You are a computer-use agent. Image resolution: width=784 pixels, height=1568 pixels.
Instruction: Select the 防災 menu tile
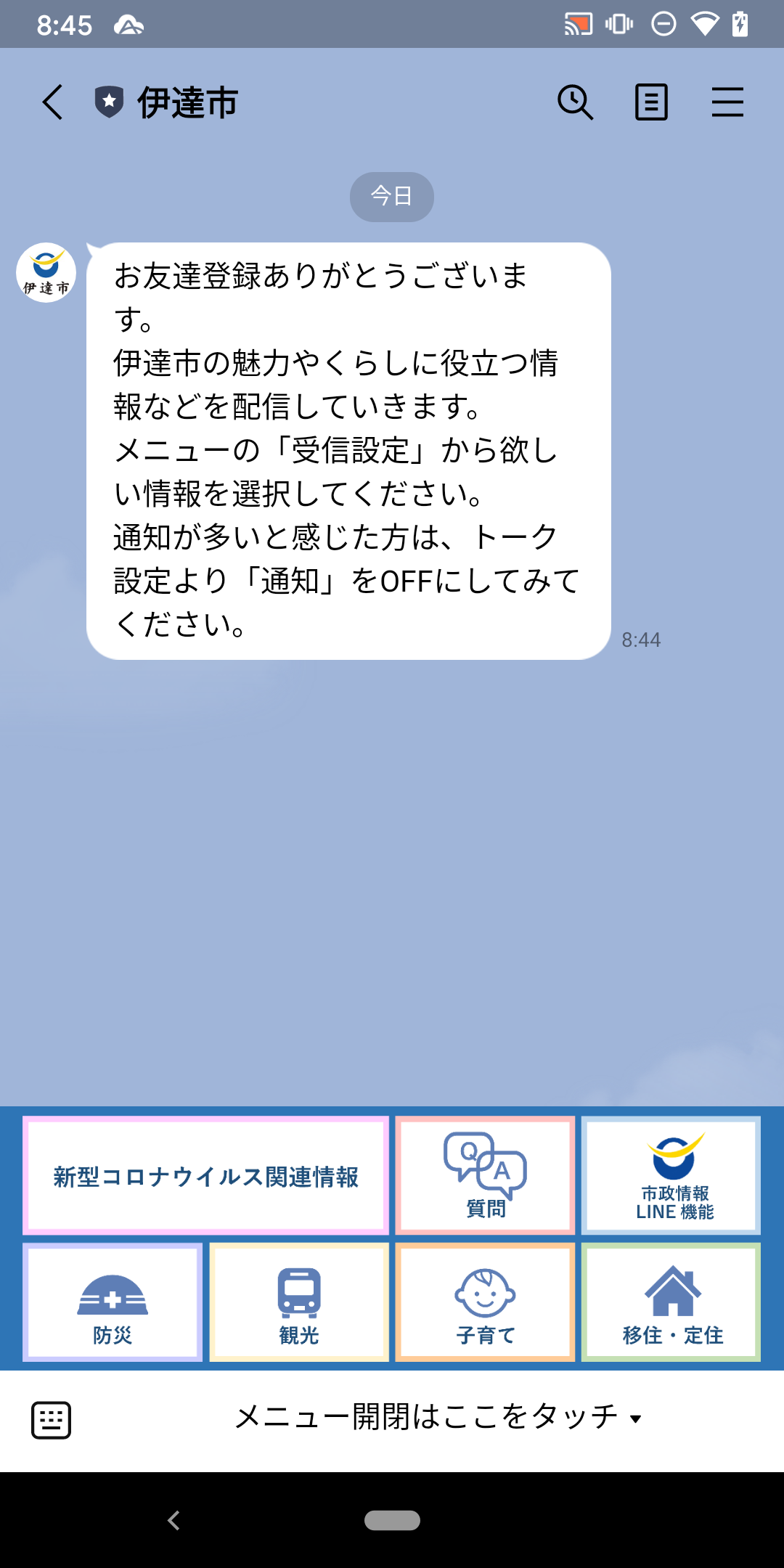(x=113, y=1302)
